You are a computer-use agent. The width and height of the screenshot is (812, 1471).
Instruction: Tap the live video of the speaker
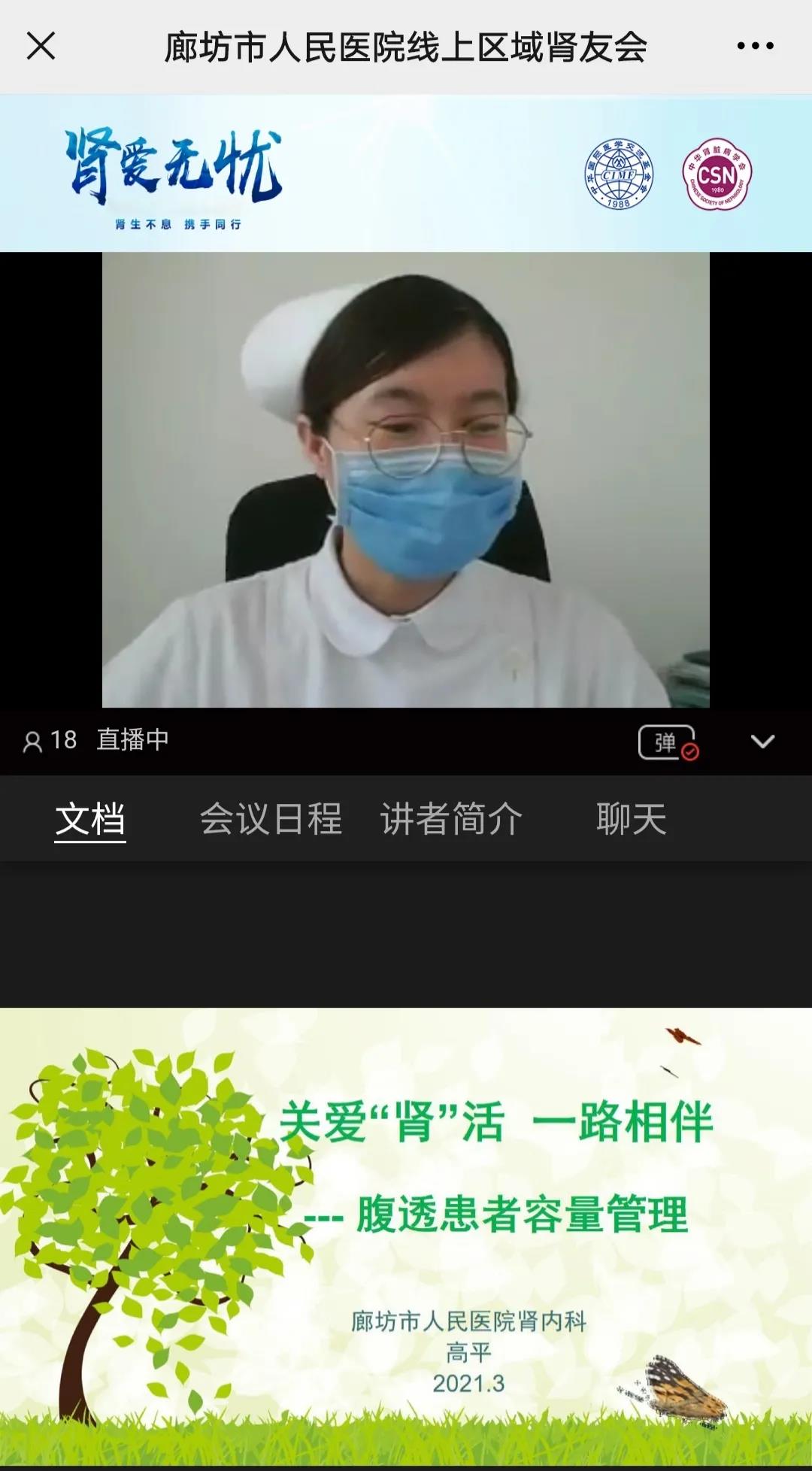(x=406, y=480)
